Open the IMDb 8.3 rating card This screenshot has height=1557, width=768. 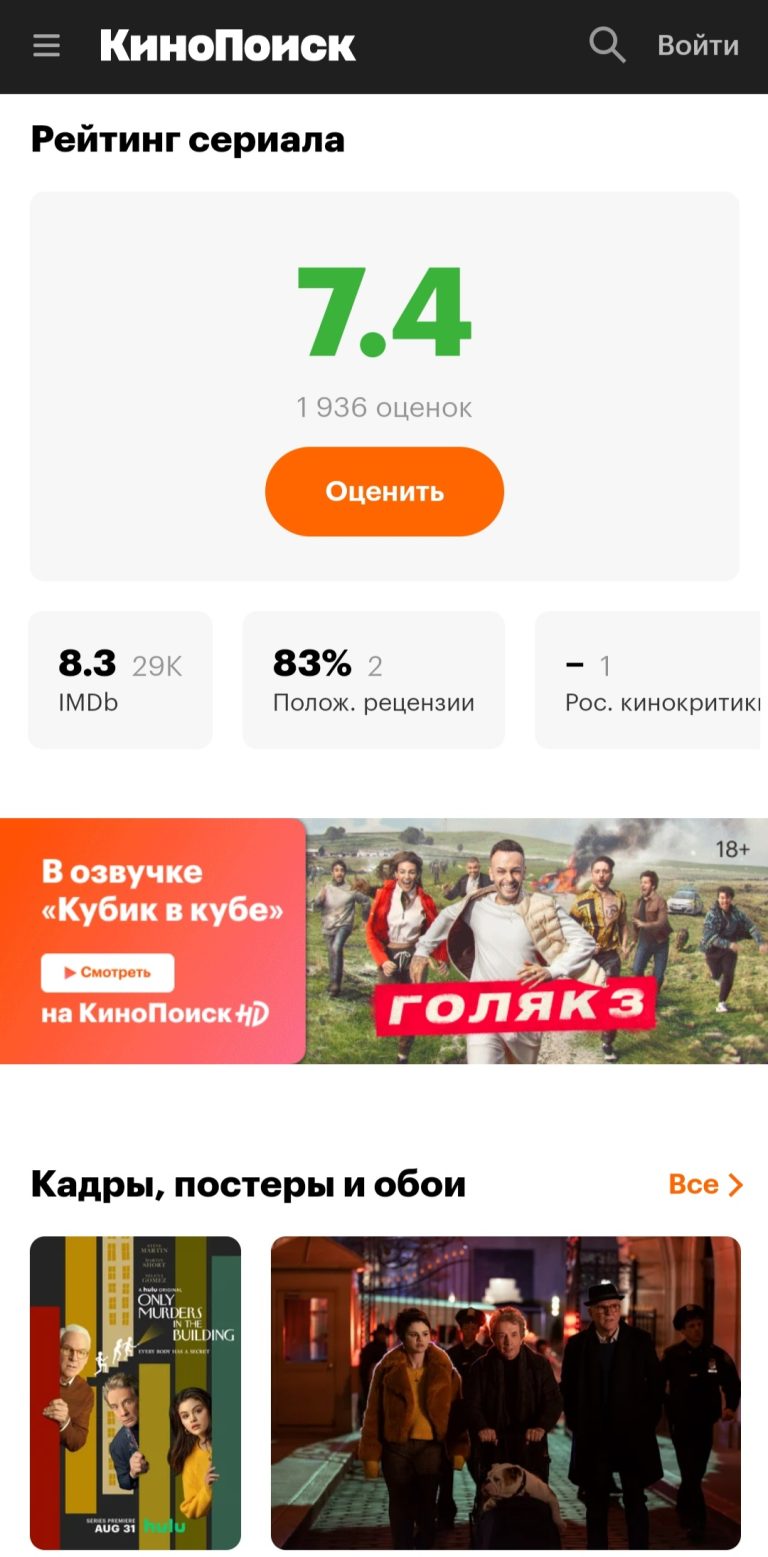(x=120, y=680)
